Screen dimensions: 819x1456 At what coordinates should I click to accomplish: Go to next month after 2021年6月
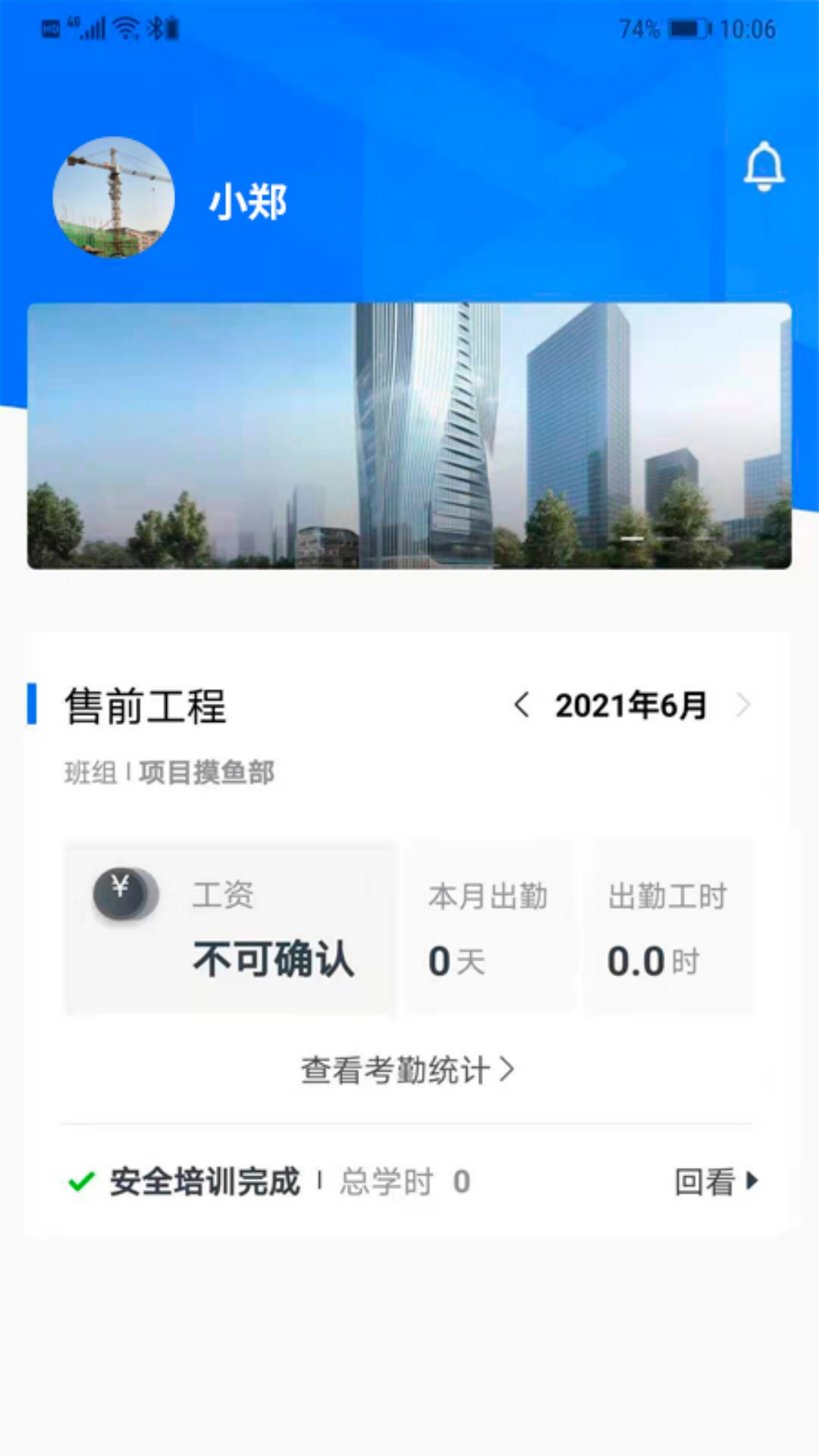[743, 705]
